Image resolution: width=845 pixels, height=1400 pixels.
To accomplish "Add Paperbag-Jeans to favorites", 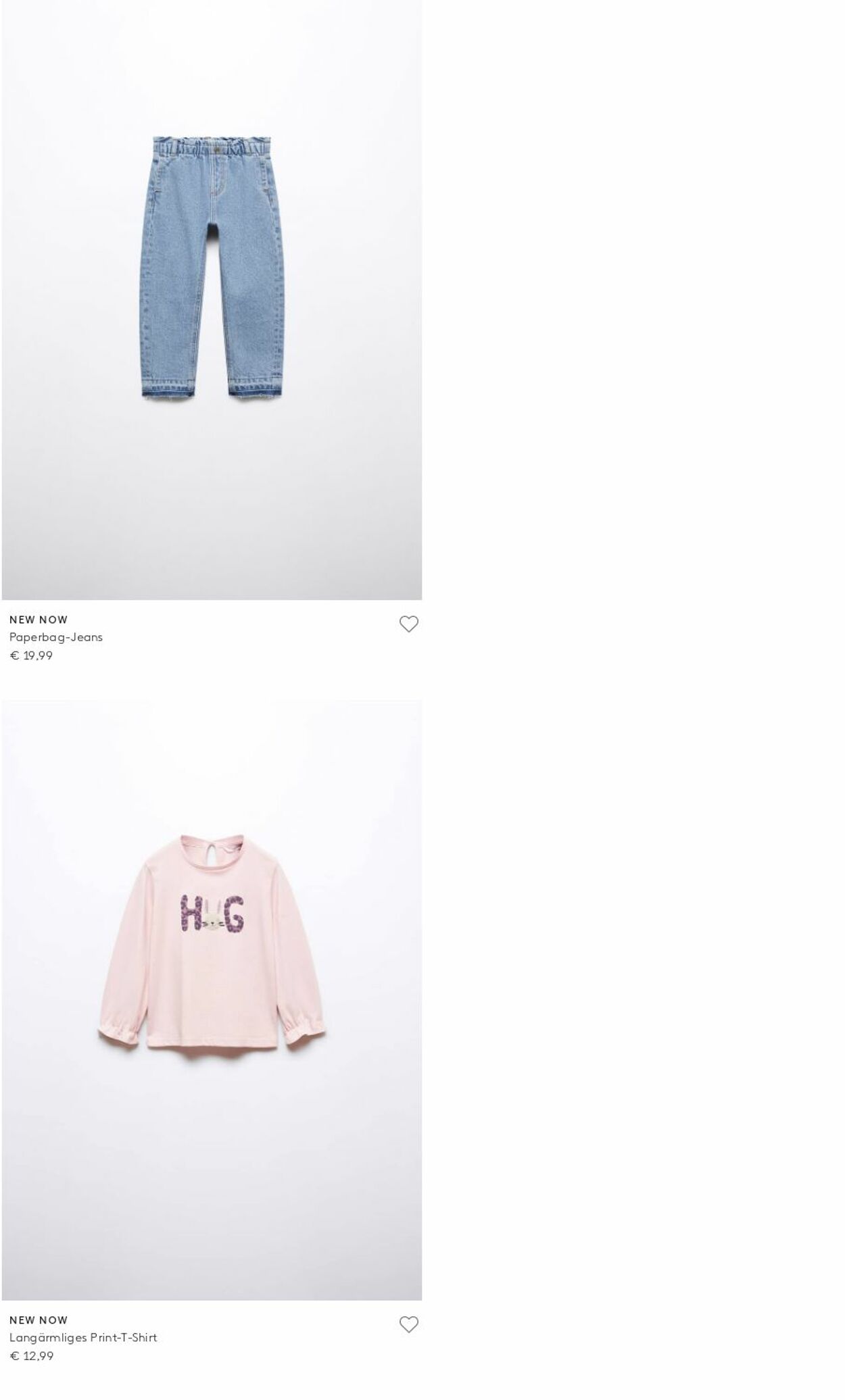I will click(x=408, y=624).
